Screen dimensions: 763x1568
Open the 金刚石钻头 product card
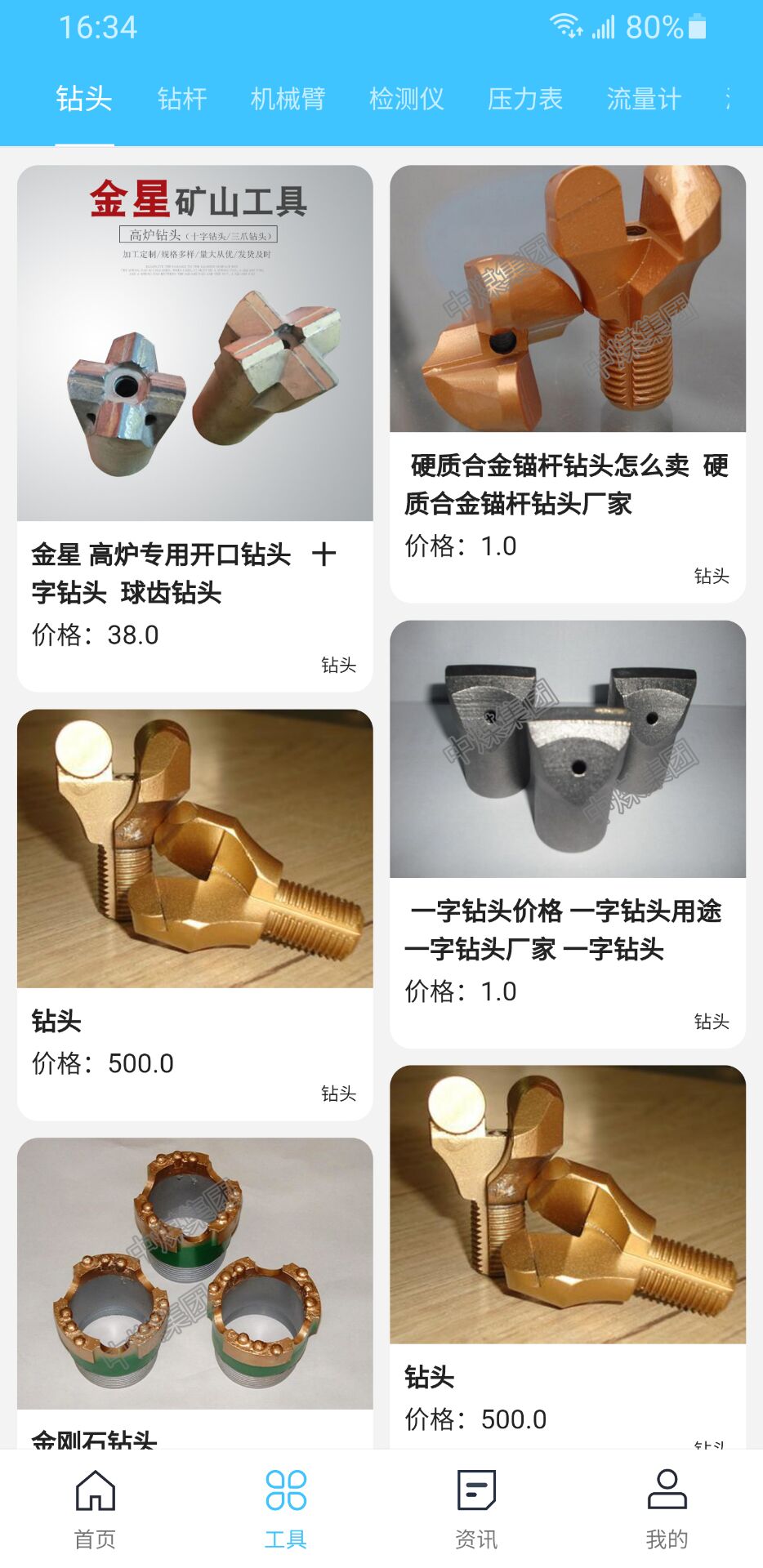pyautogui.click(x=194, y=1290)
